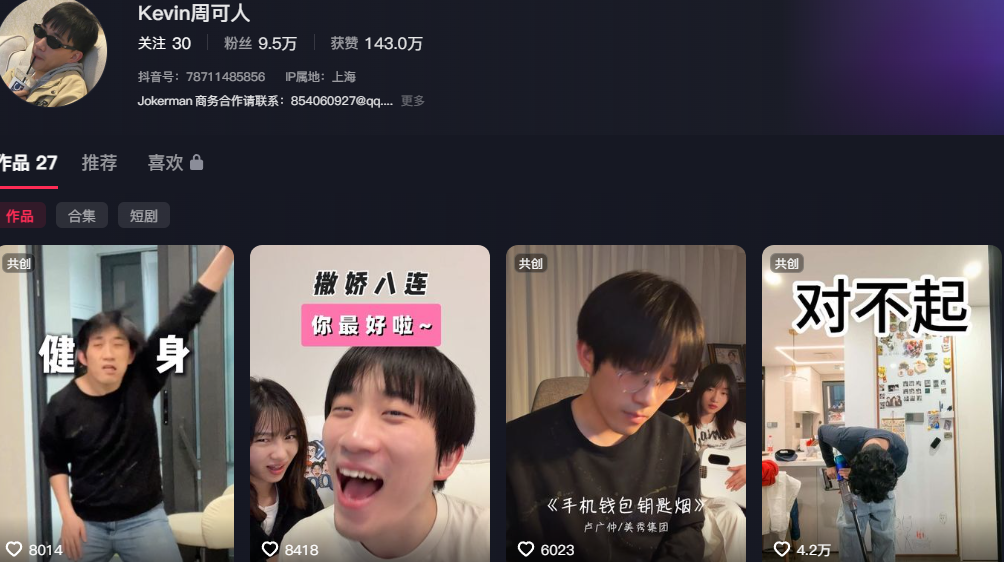View the 关注 following list
Image resolution: width=1004 pixels, height=562 pixels.
click(x=164, y=43)
